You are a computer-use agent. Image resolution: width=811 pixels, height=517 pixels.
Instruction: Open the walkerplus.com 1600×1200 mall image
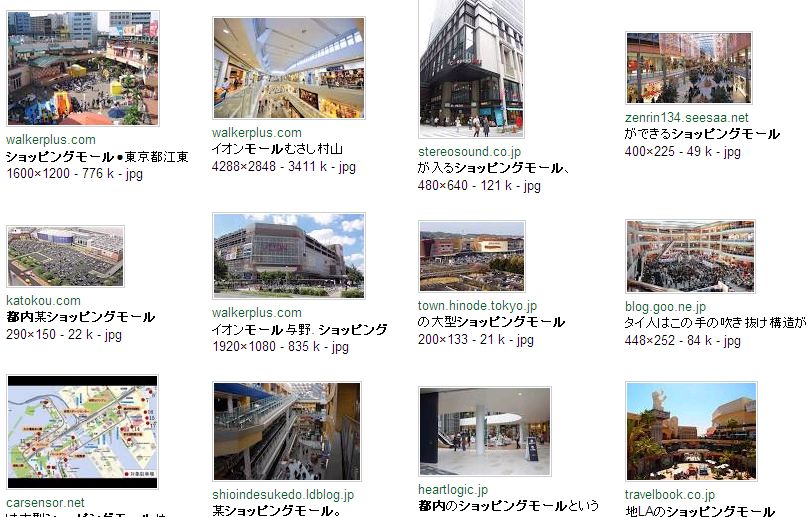pyautogui.click(x=82, y=68)
